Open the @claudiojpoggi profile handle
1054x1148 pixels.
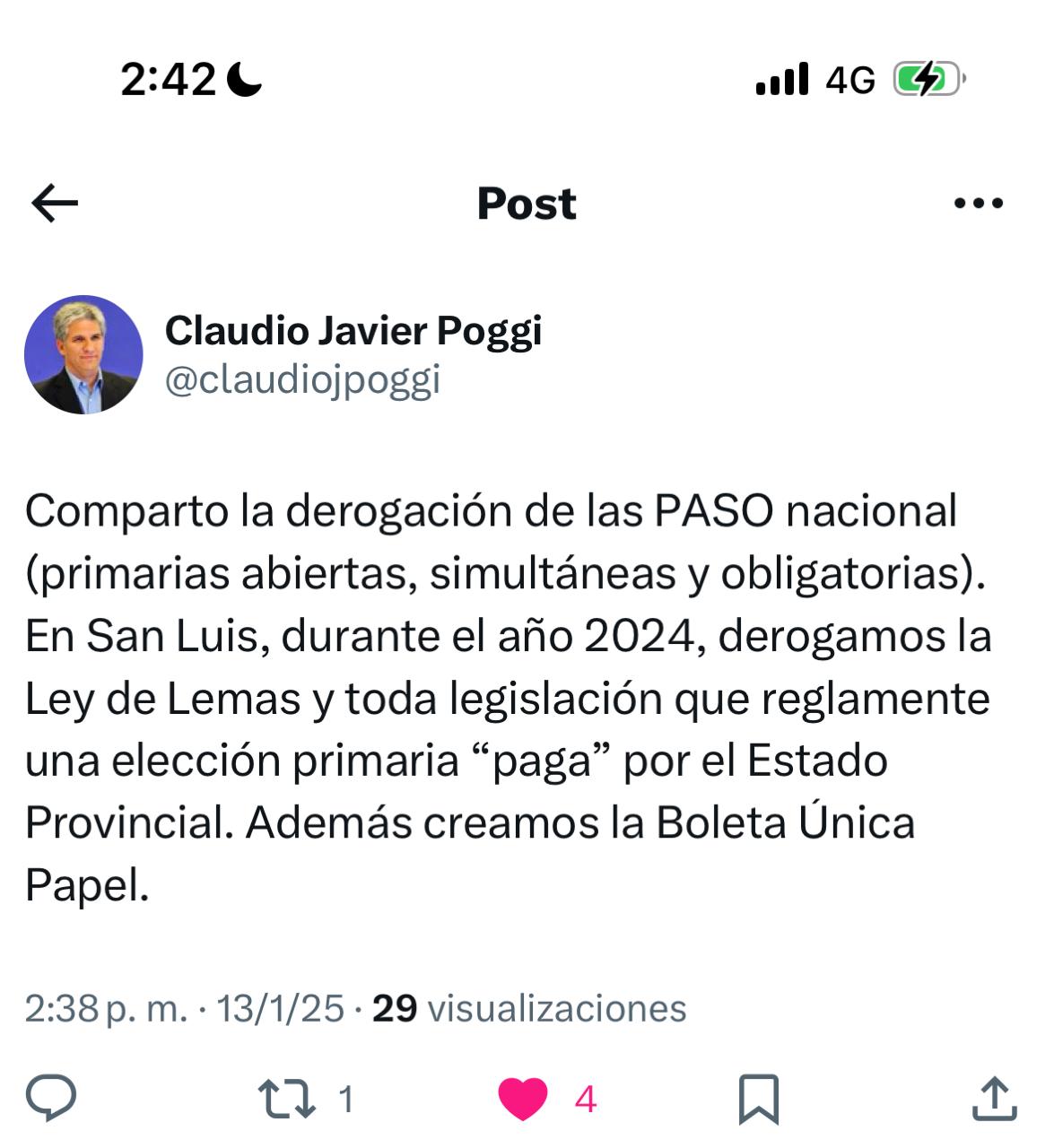pos(302,380)
